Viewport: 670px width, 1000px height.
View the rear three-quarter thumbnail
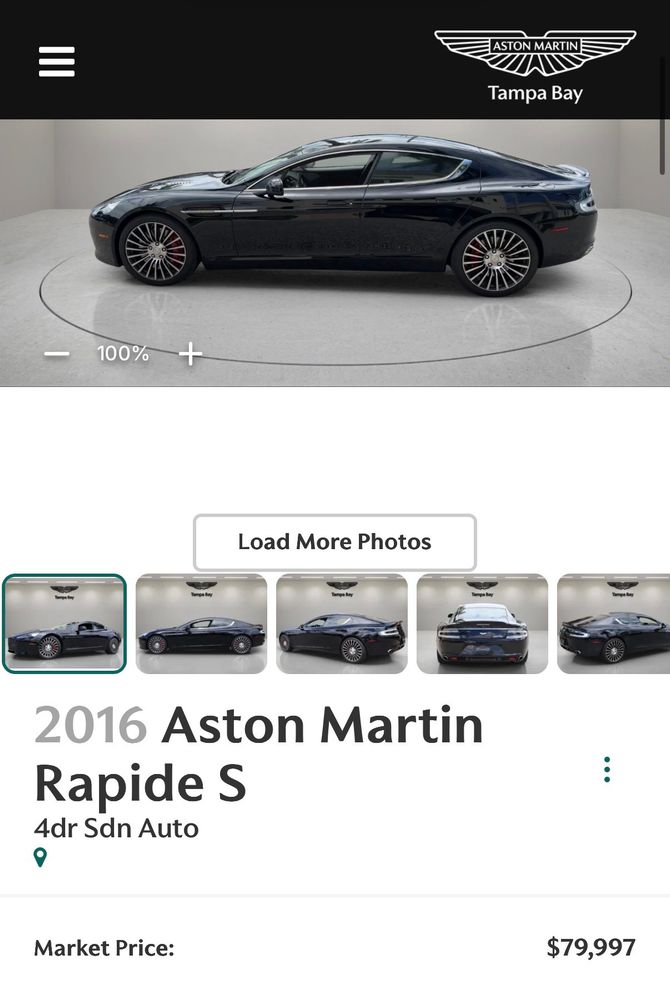click(x=342, y=624)
